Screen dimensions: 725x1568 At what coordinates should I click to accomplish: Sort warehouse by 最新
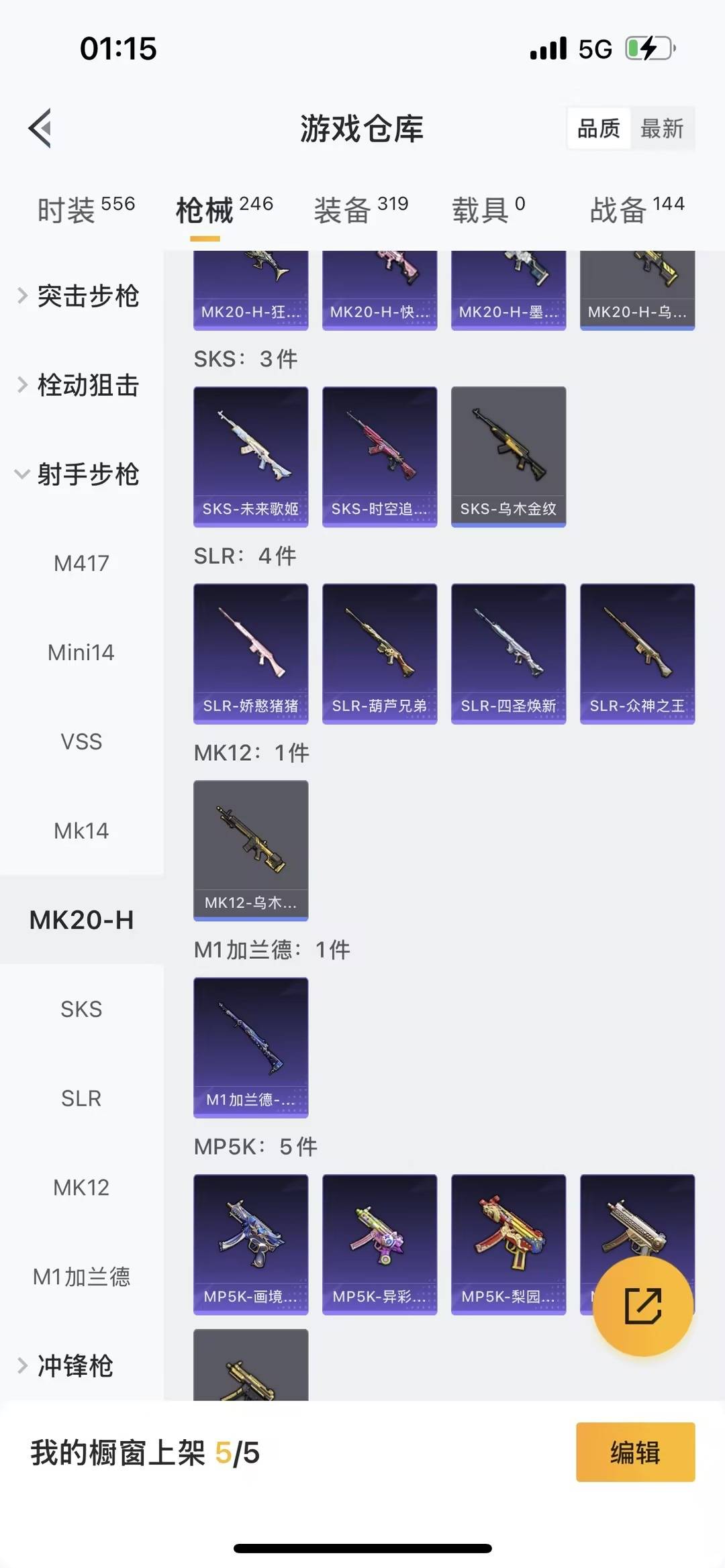663,128
